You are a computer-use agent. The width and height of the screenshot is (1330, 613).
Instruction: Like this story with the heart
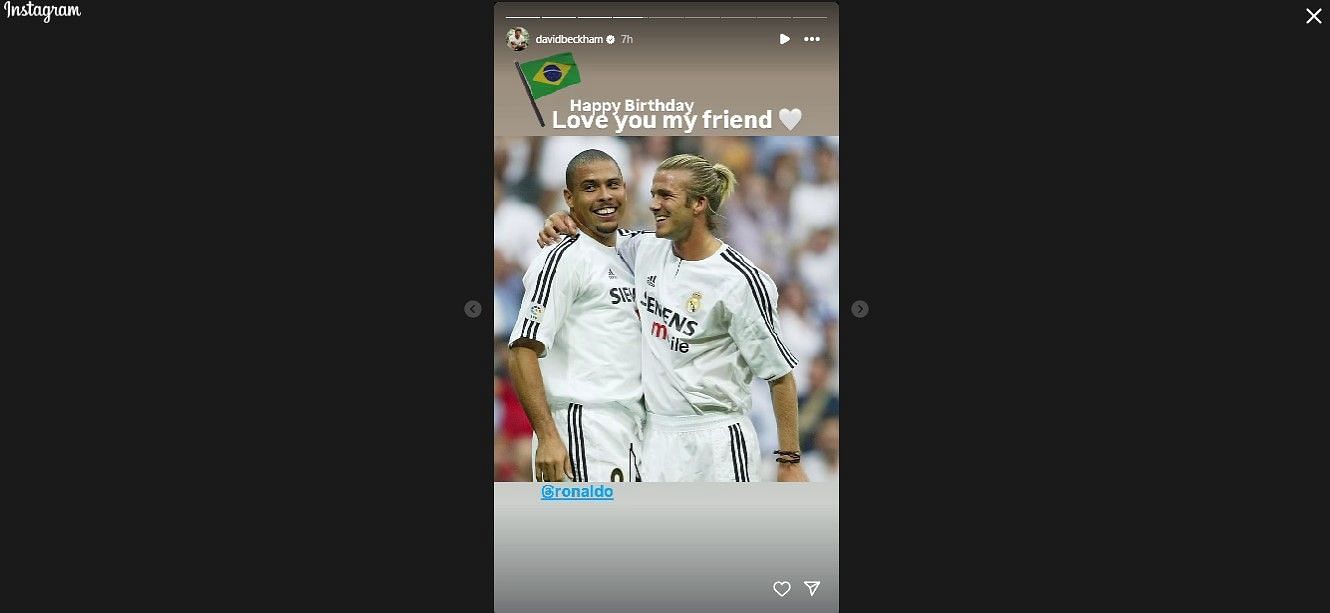coord(782,589)
